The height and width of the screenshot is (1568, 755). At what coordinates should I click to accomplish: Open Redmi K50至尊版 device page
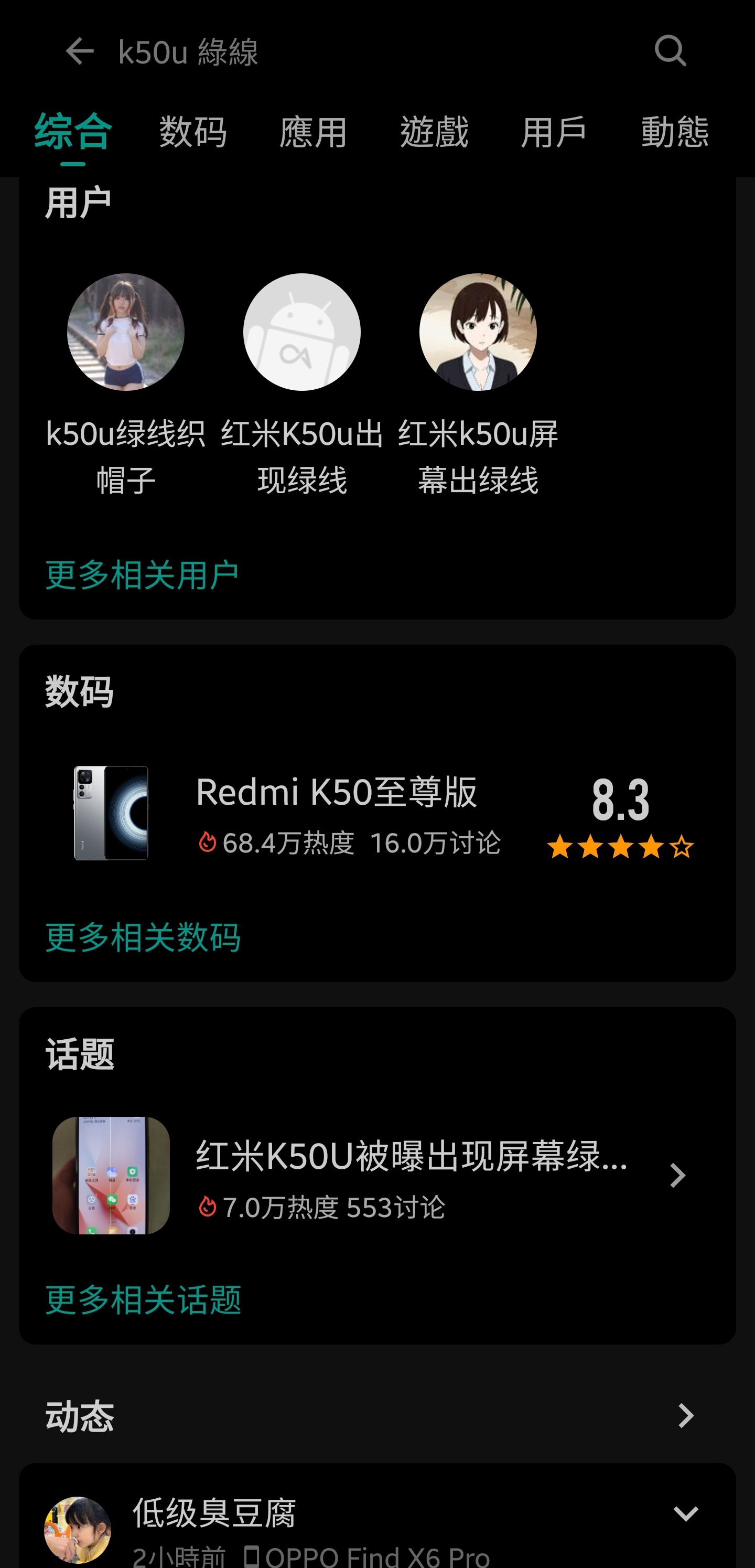click(x=336, y=813)
